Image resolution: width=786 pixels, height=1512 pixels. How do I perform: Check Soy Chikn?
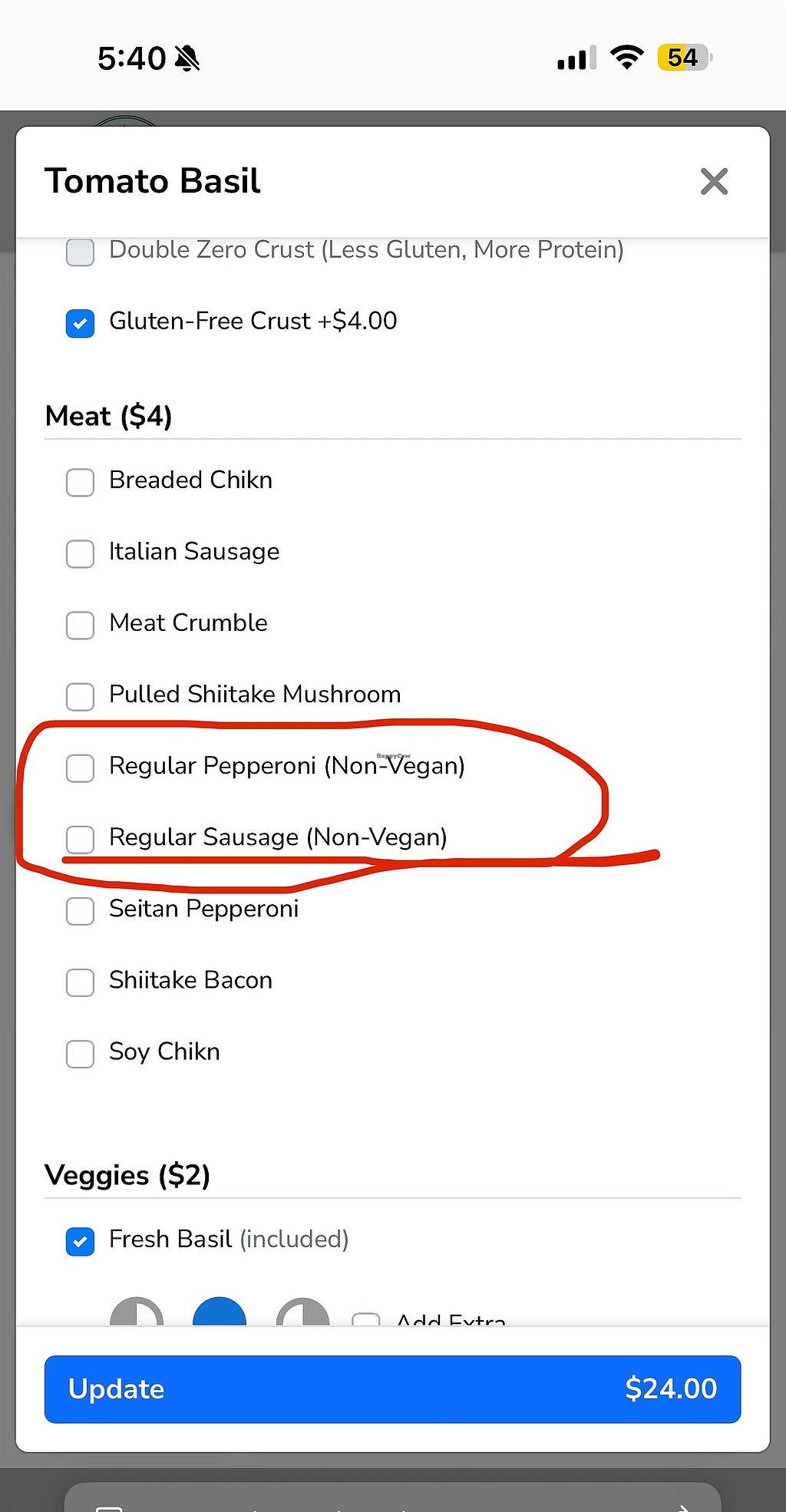[x=80, y=1053]
